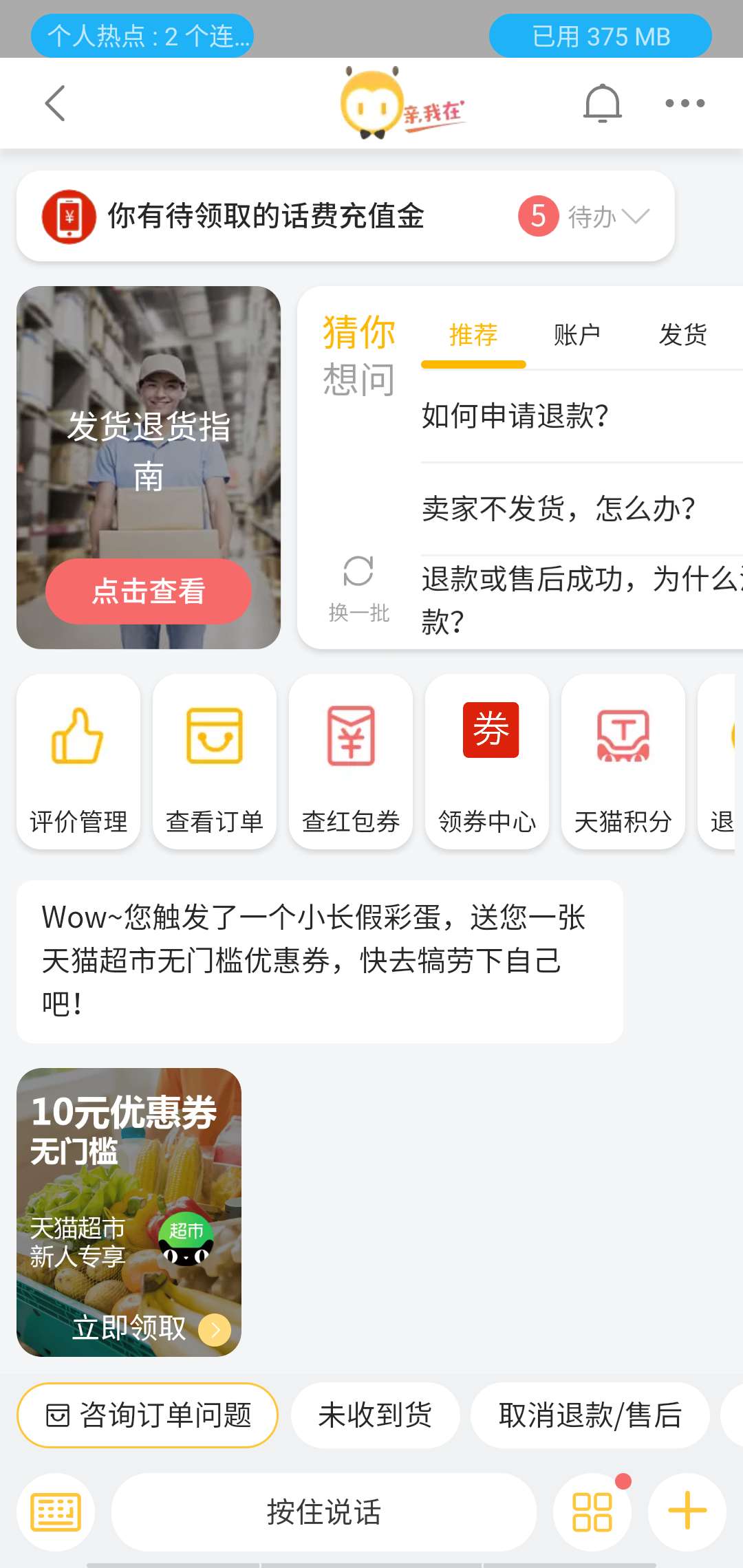Viewport: 743px width, 1568px height.
Task: Tap the 未收到货 quick reply chip
Action: (x=375, y=1415)
